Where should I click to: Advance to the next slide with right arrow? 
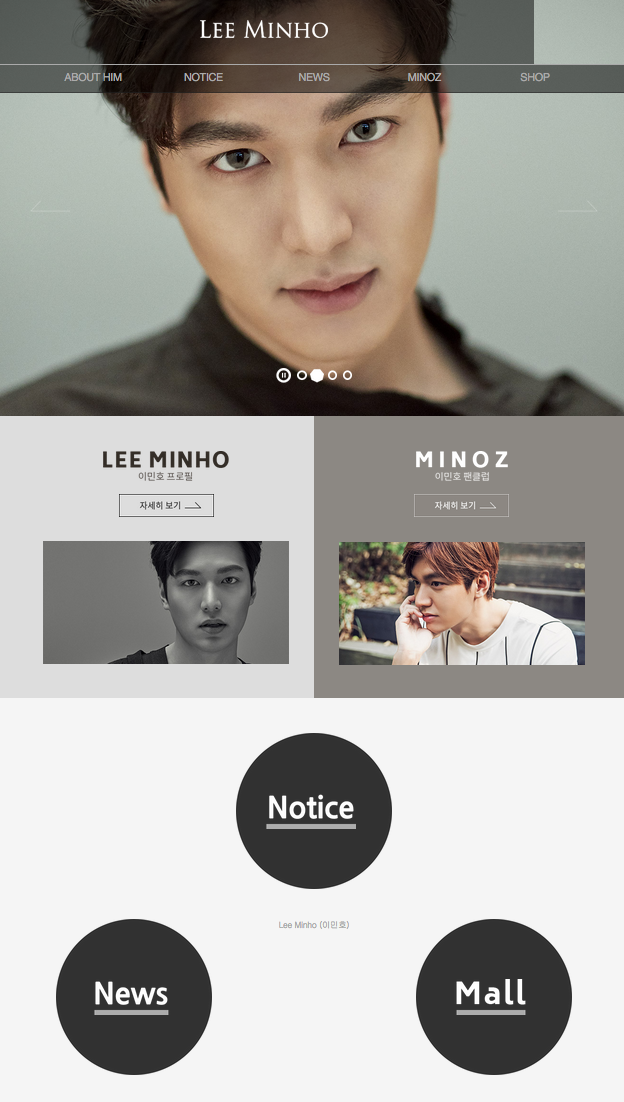[x=577, y=208]
